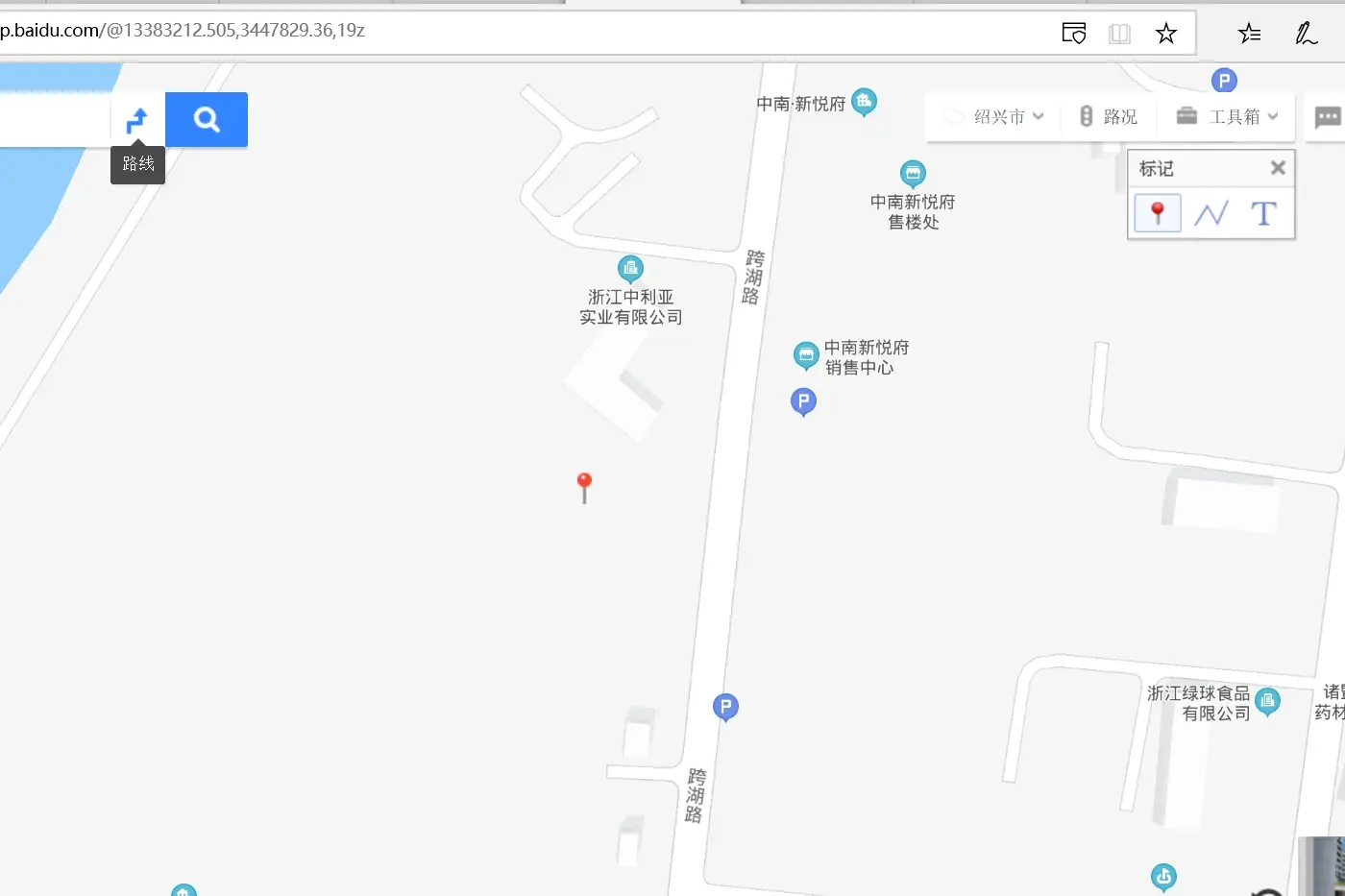Open 浙江绿球食品有限公司 place marker
The width and height of the screenshot is (1345, 896).
point(1268,701)
